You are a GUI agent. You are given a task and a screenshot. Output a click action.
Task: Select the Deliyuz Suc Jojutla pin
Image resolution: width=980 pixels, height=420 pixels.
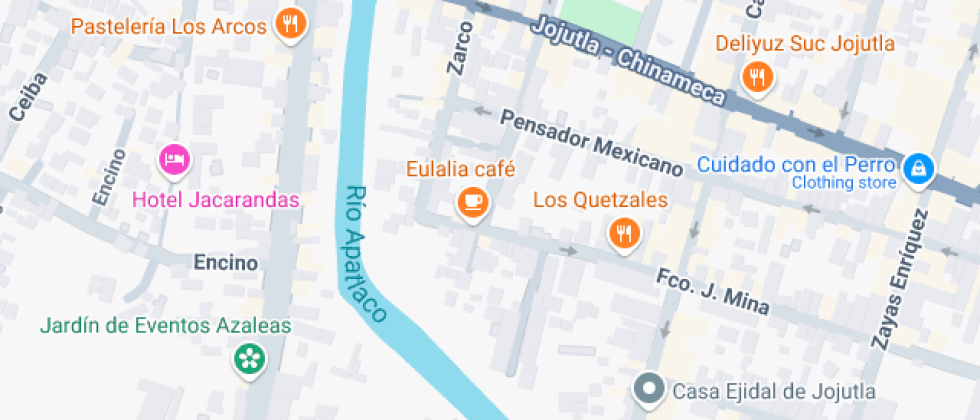coord(758,77)
